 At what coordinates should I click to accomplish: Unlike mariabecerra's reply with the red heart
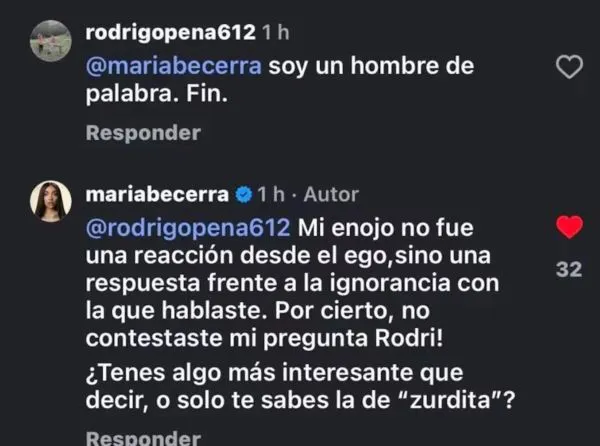tap(568, 228)
